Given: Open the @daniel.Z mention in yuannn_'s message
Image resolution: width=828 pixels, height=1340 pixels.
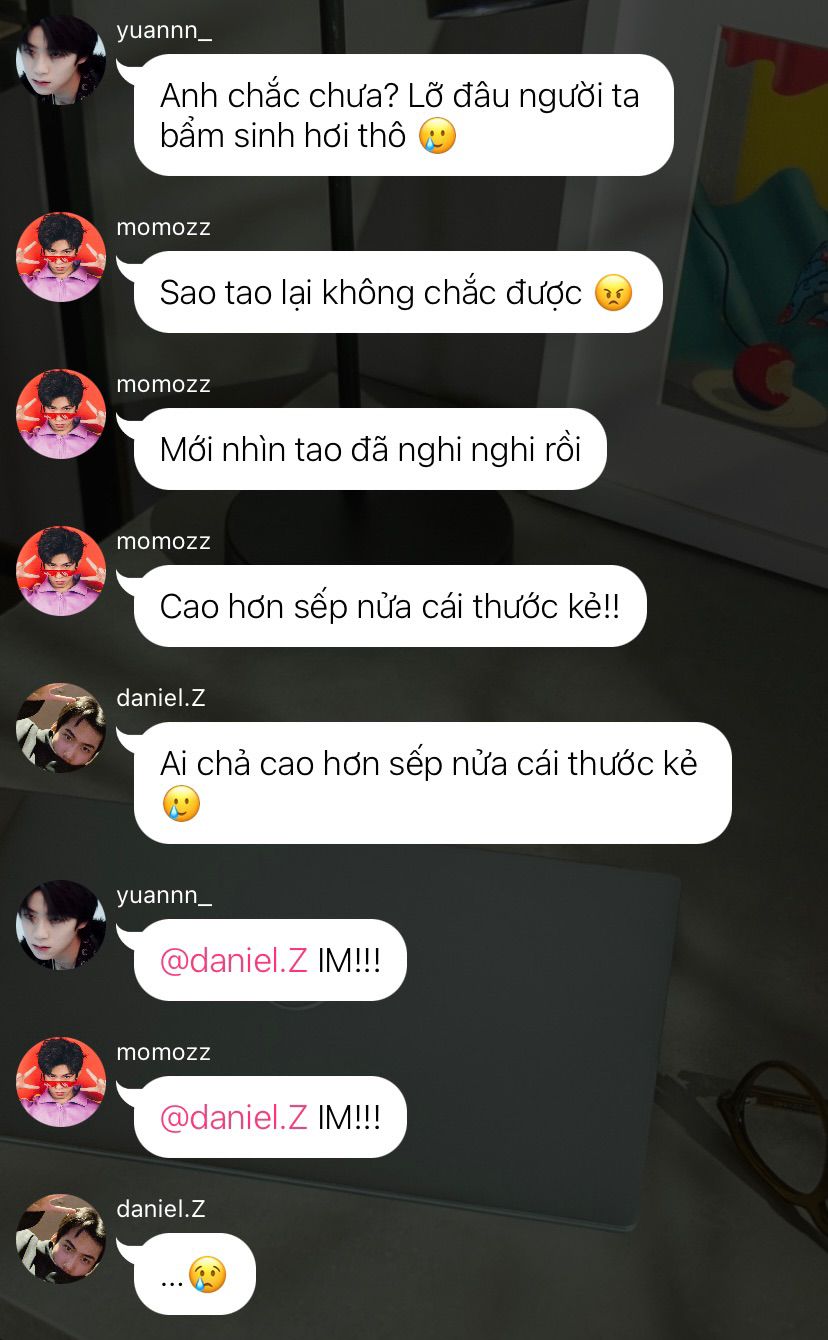Looking at the screenshot, I should click(x=233, y=961).
